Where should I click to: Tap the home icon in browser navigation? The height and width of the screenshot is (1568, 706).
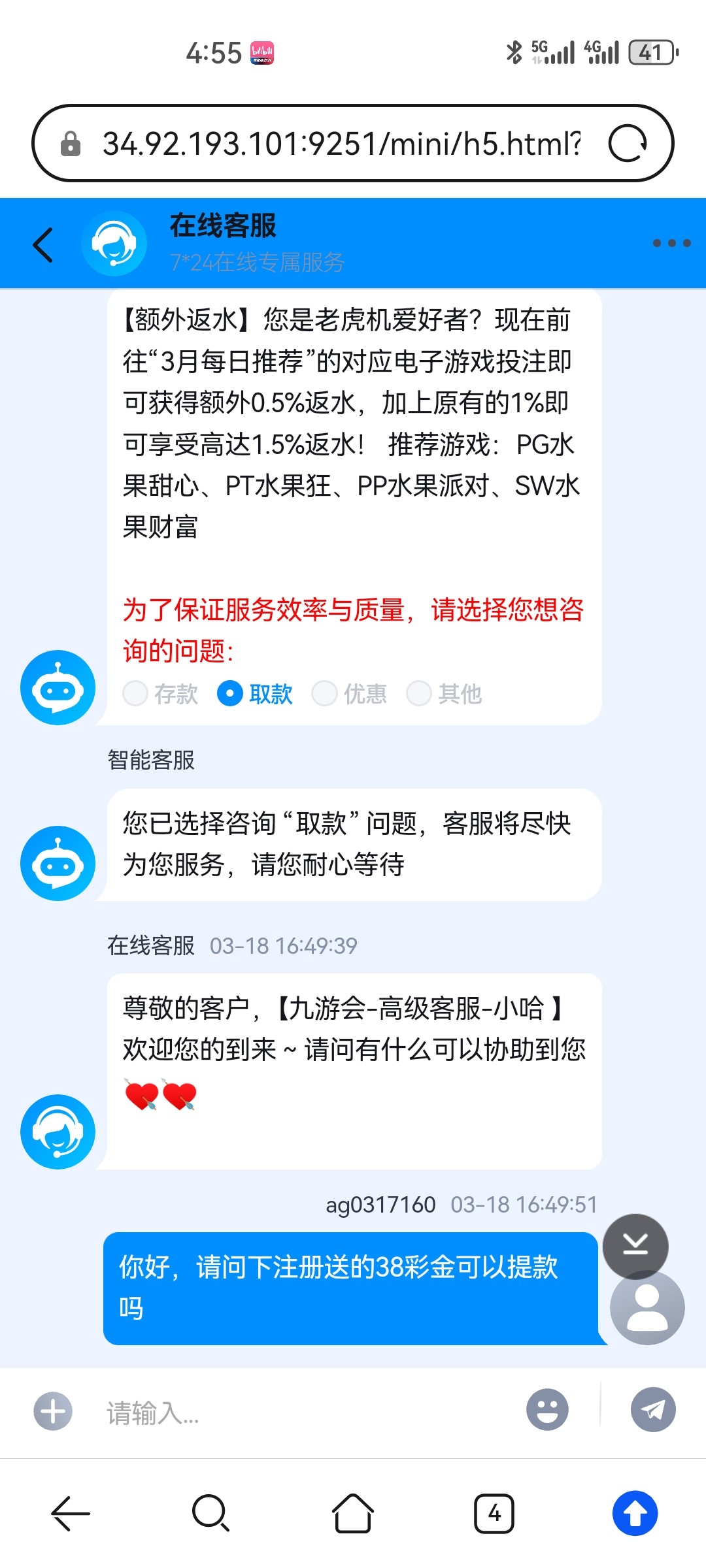point(352,1513)
